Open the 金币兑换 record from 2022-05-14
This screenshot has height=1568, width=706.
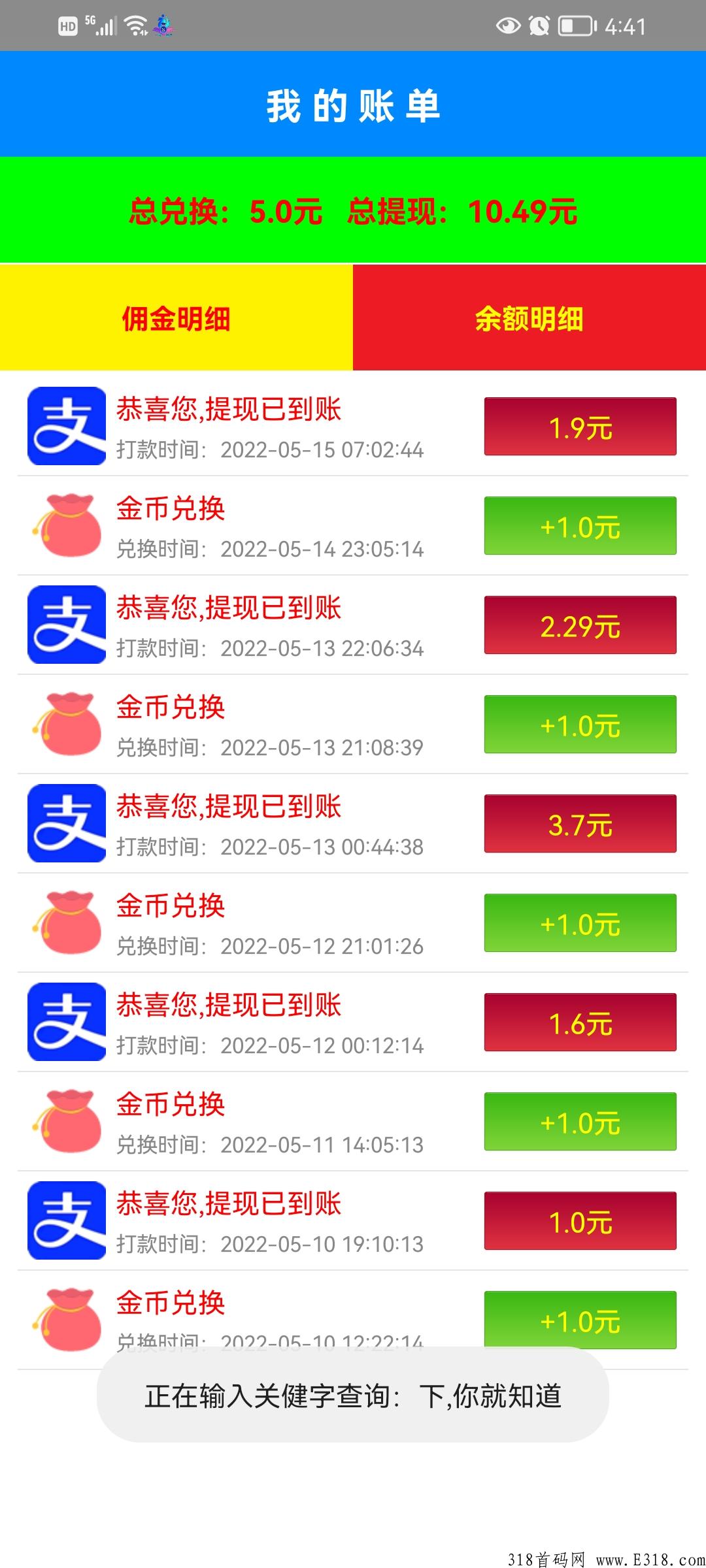coord(353,525)
